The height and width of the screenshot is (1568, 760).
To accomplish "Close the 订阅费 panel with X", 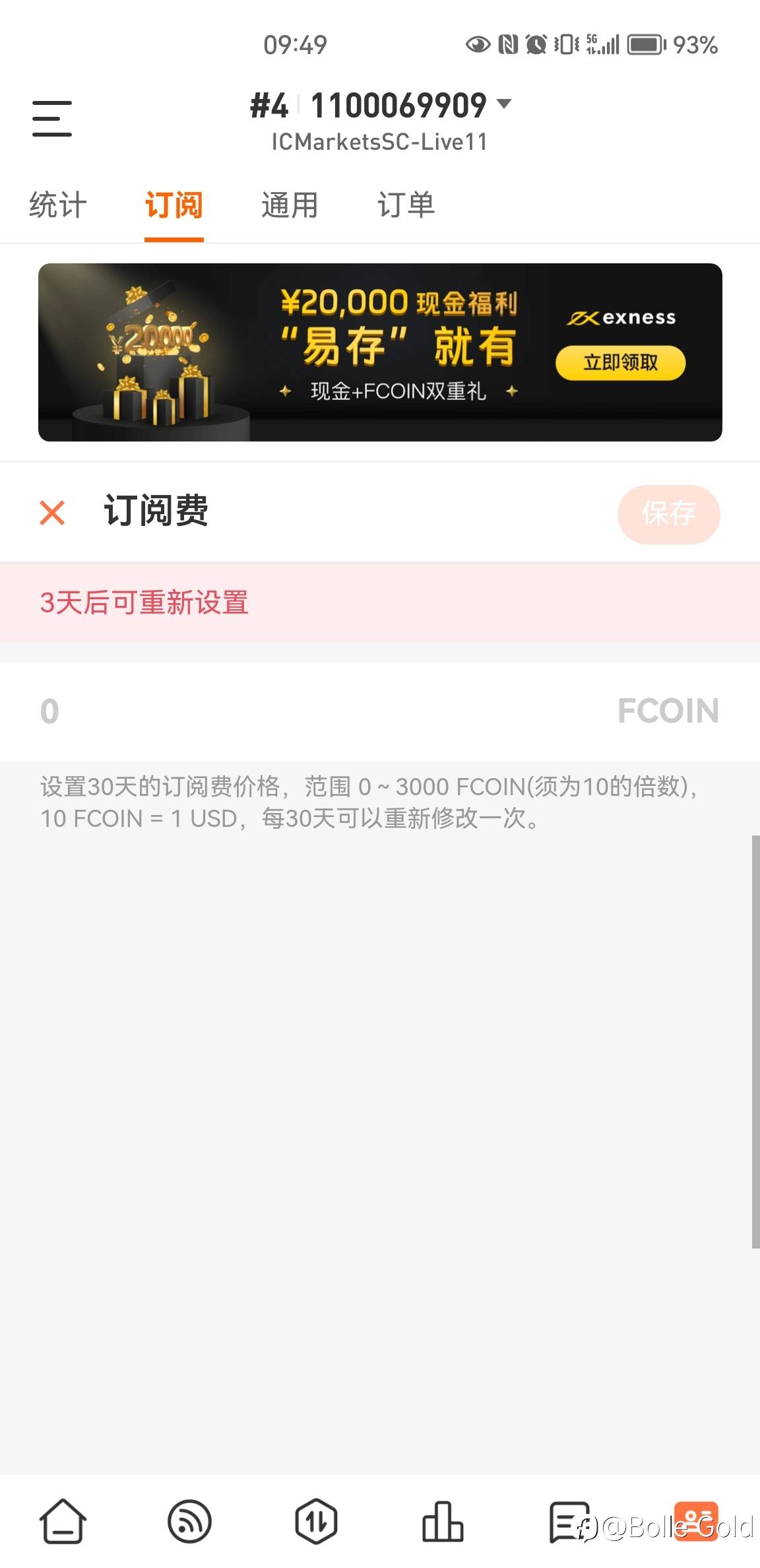I will pyautogui.click(x=52, y=513).
